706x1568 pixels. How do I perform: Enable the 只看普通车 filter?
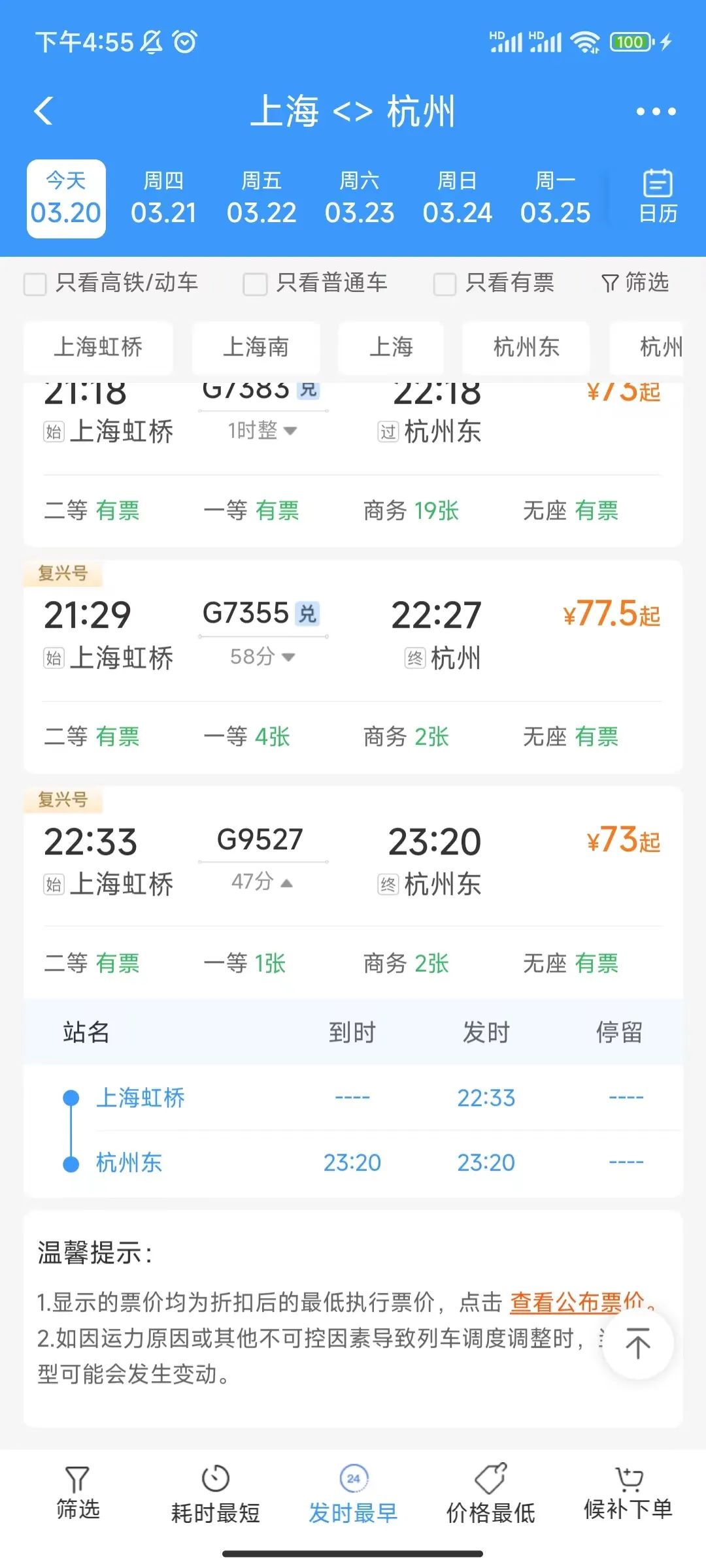[255, 284]
